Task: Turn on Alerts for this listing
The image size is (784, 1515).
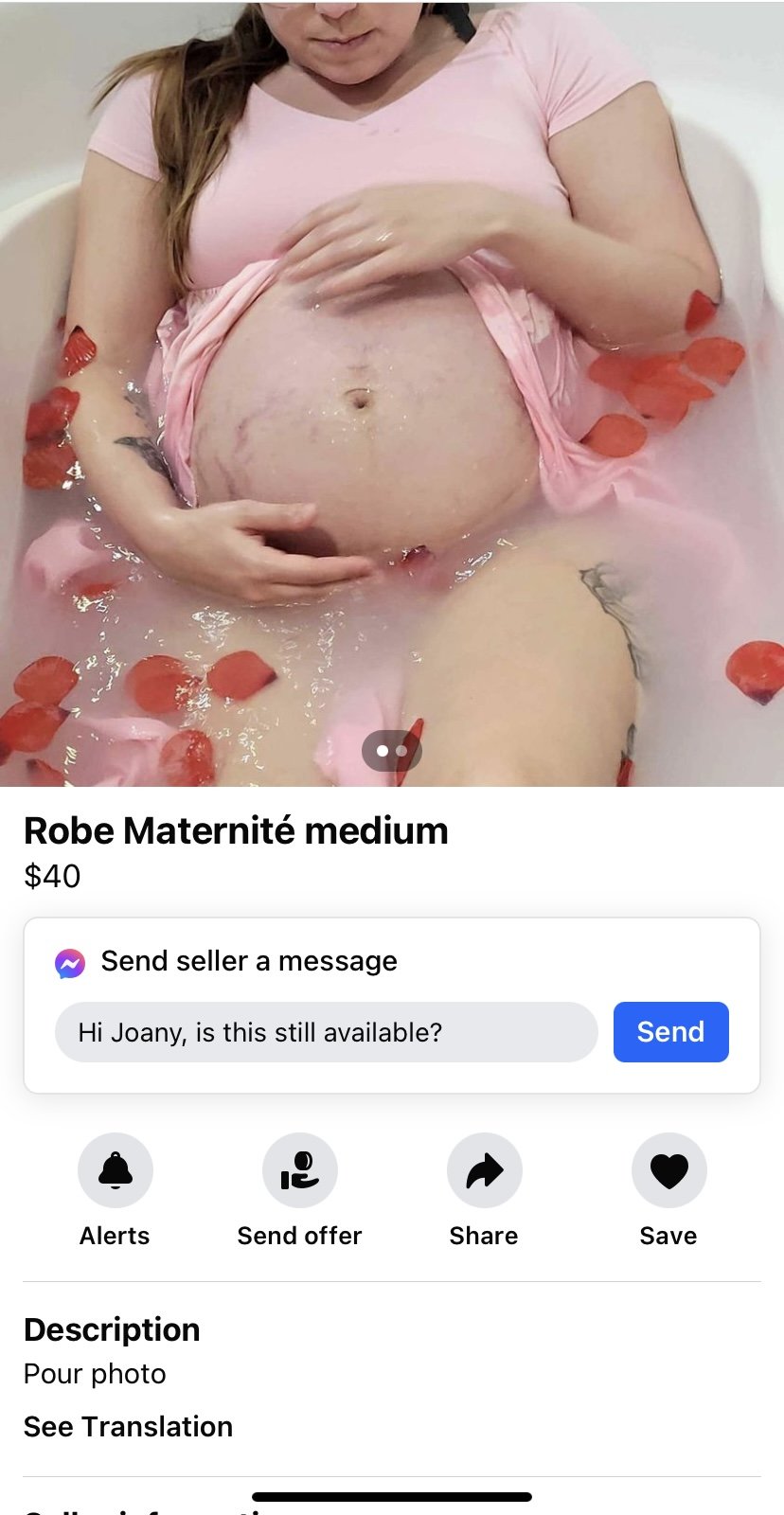Action: [x=115, y=1171]
